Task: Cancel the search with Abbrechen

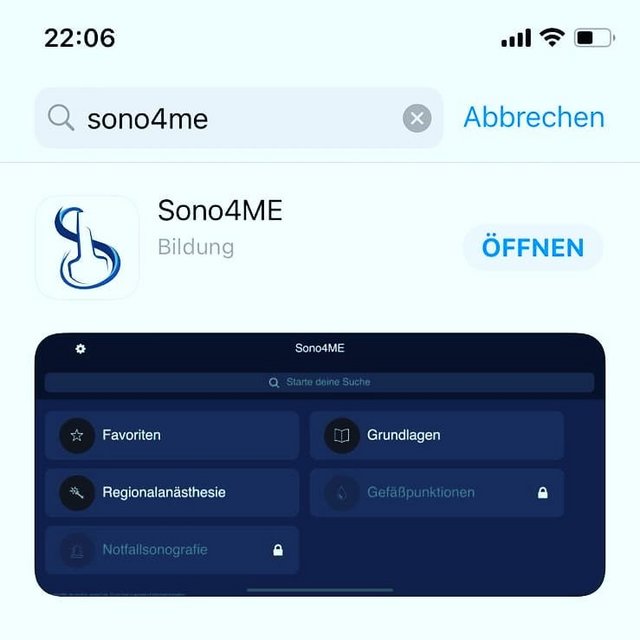Action: (534, 117)
